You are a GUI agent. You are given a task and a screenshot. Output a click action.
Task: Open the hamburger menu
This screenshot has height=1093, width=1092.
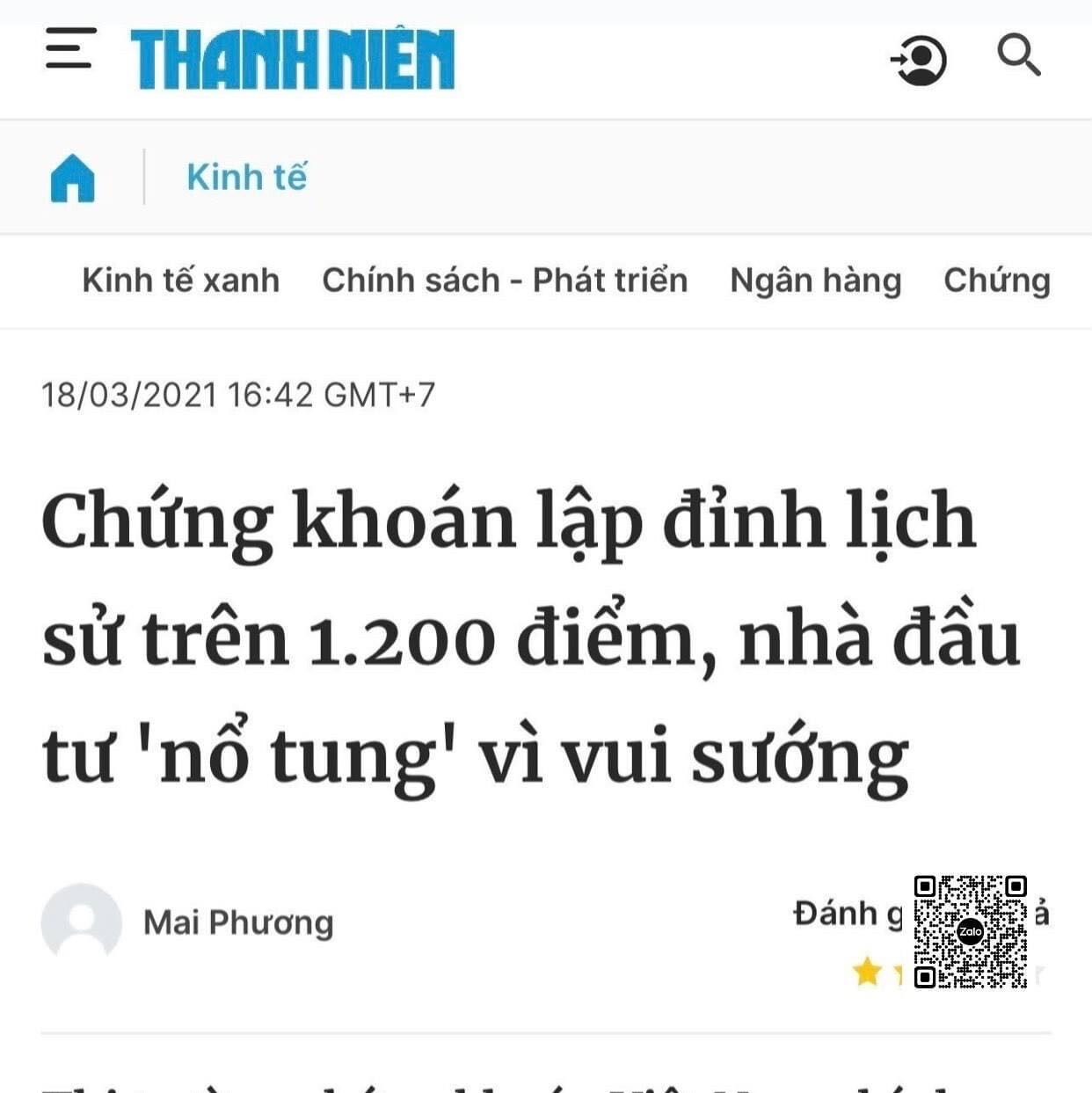pos(70,48)
